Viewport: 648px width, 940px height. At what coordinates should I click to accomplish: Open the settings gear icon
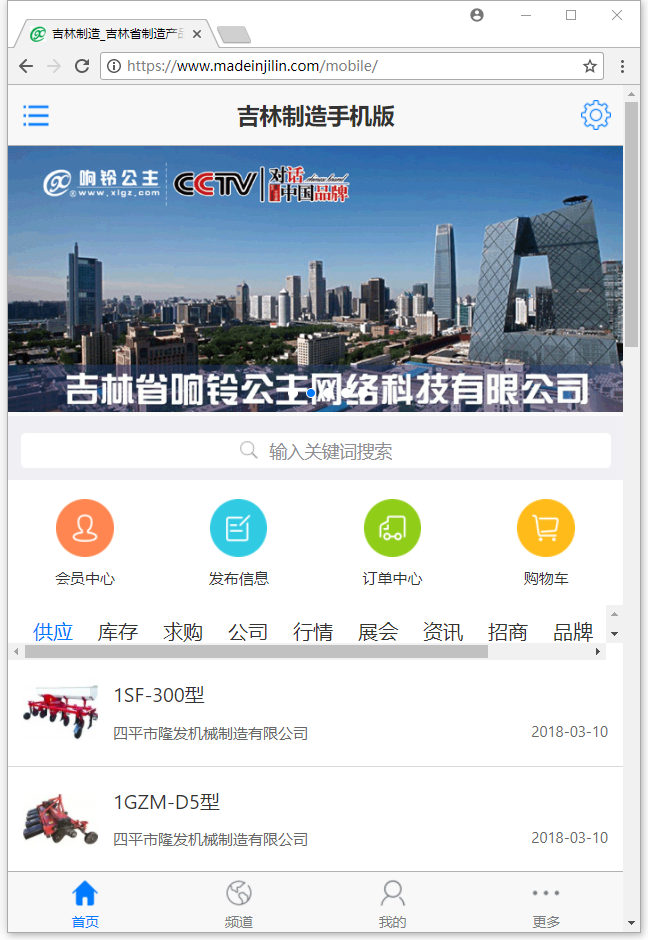(x=595, y=115)
